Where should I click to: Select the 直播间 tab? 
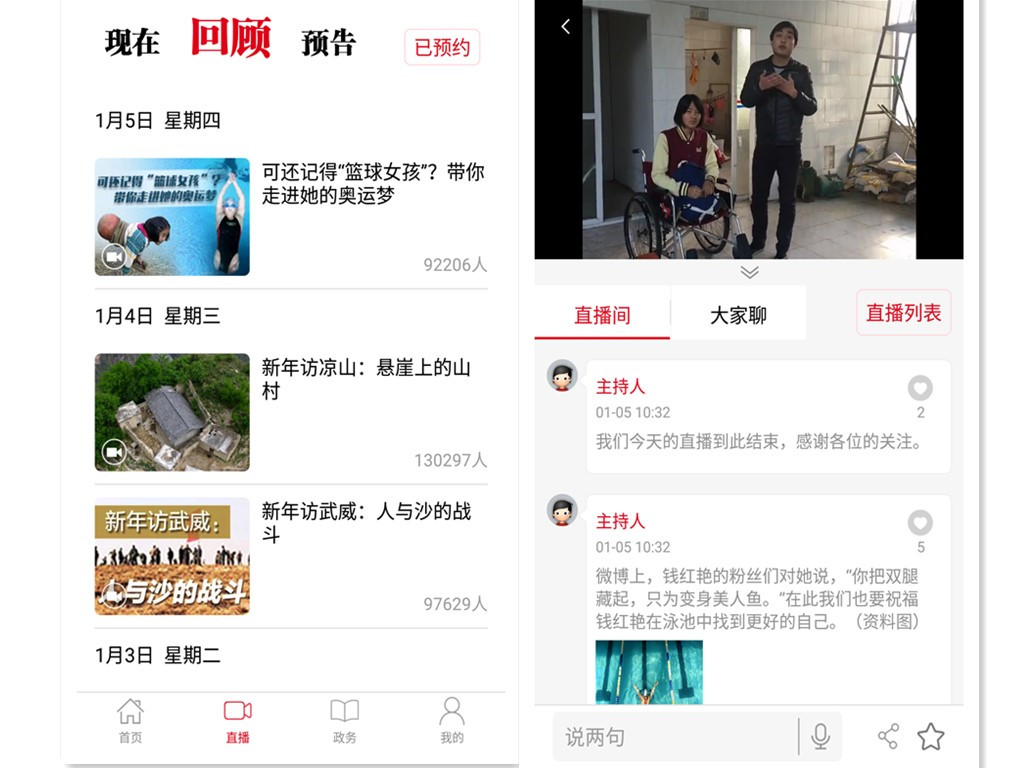(602, 315)
